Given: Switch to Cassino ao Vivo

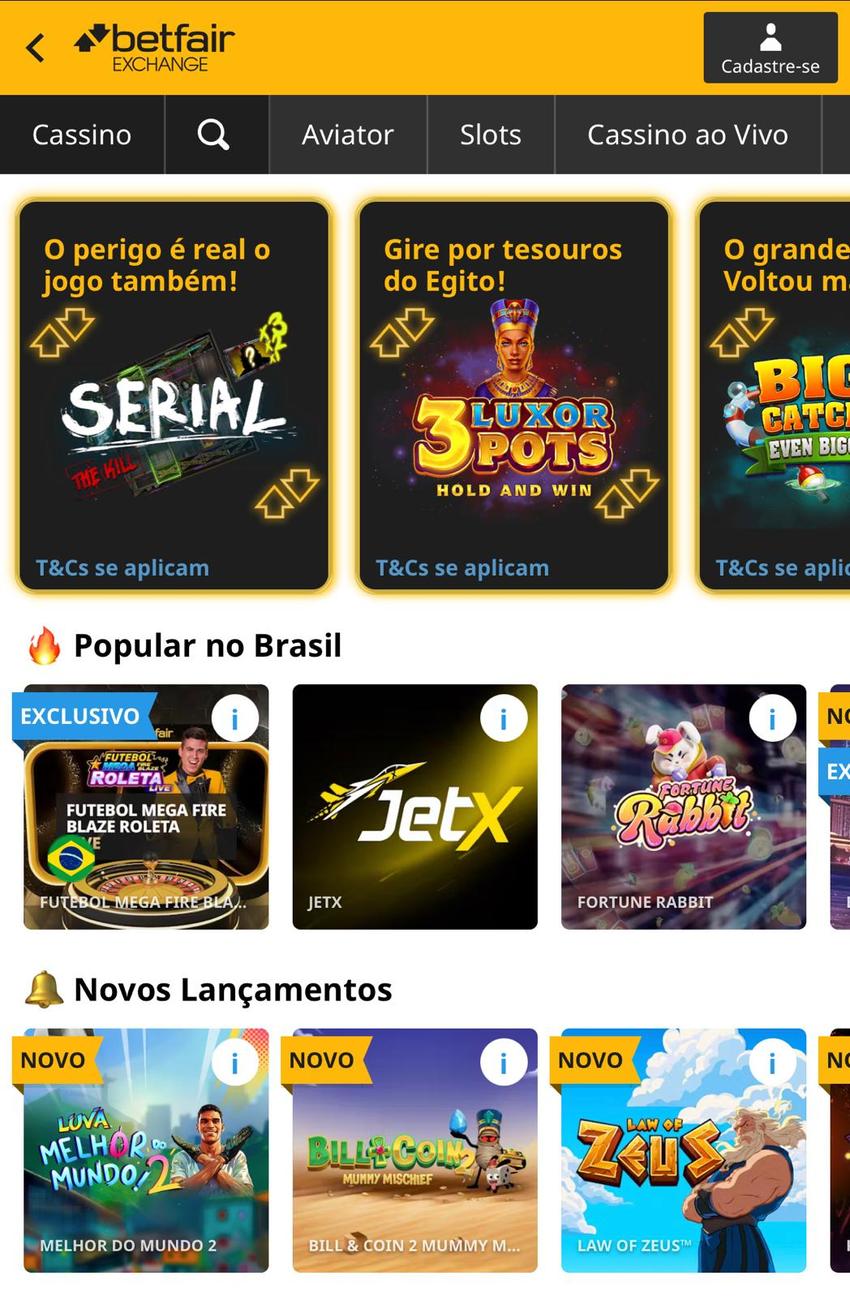Looking at the screenshot, I should (690, 134).
